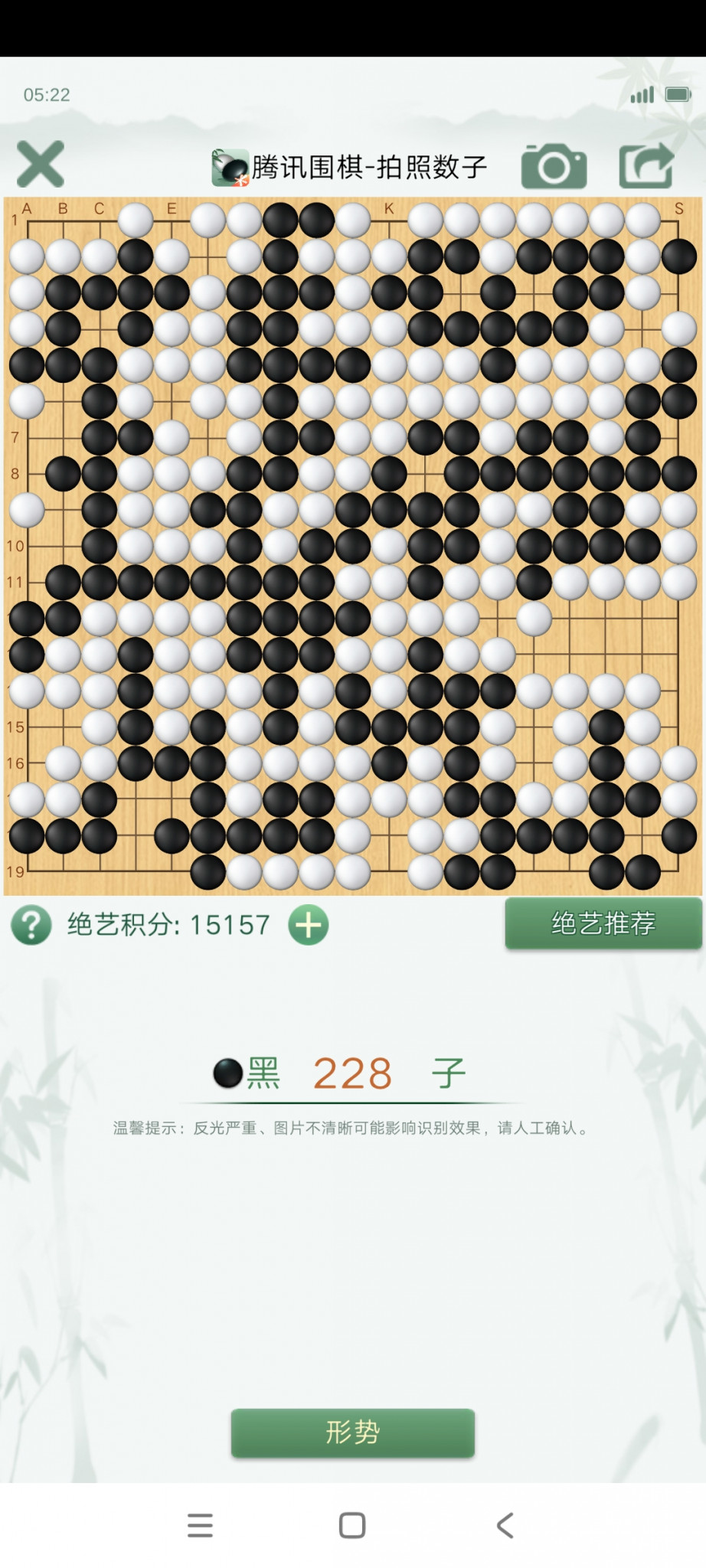
Task: Open the 形势 analysis button
Action: (352, 1432)
